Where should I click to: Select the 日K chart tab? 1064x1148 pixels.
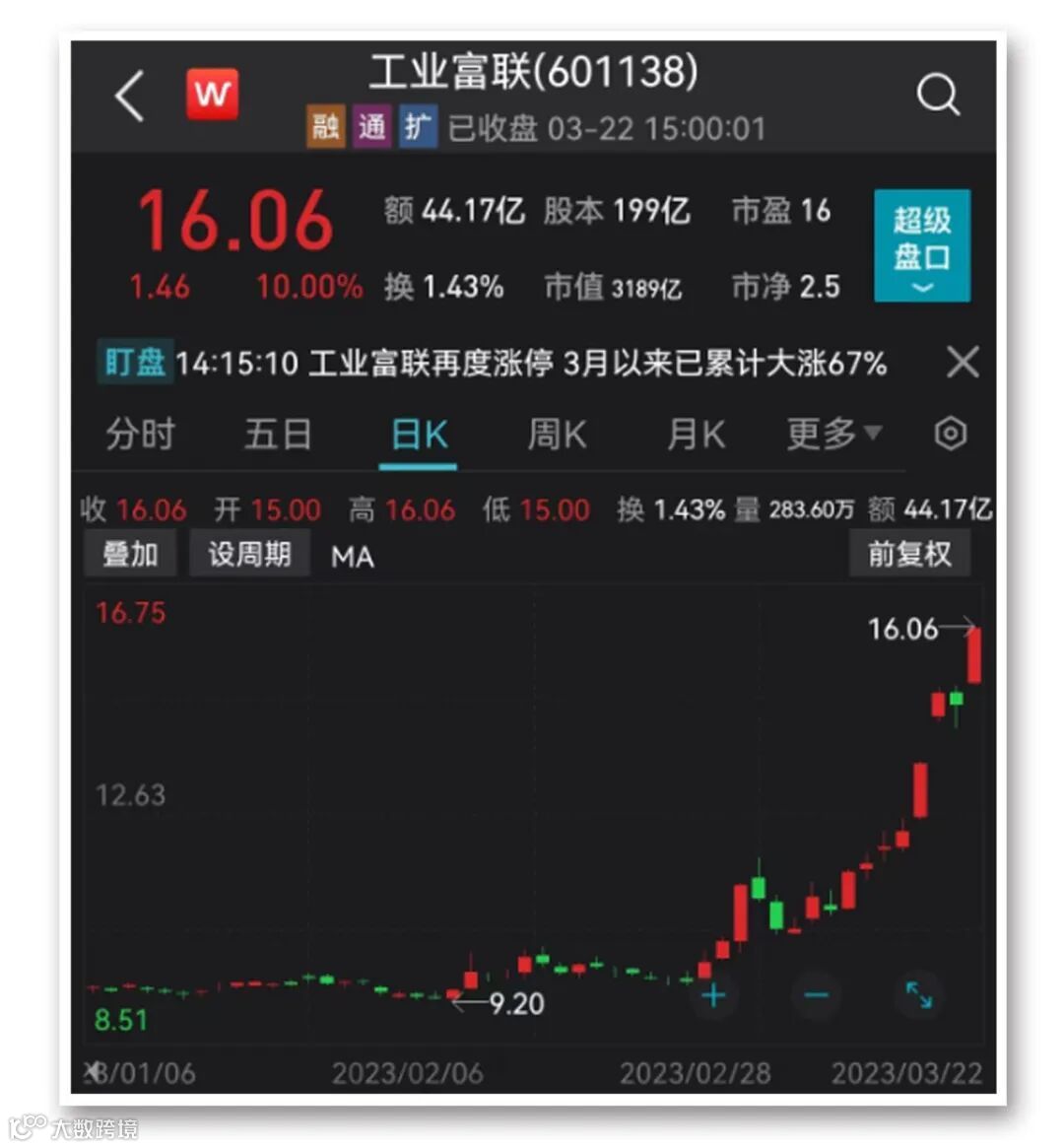tap(419, 435)
